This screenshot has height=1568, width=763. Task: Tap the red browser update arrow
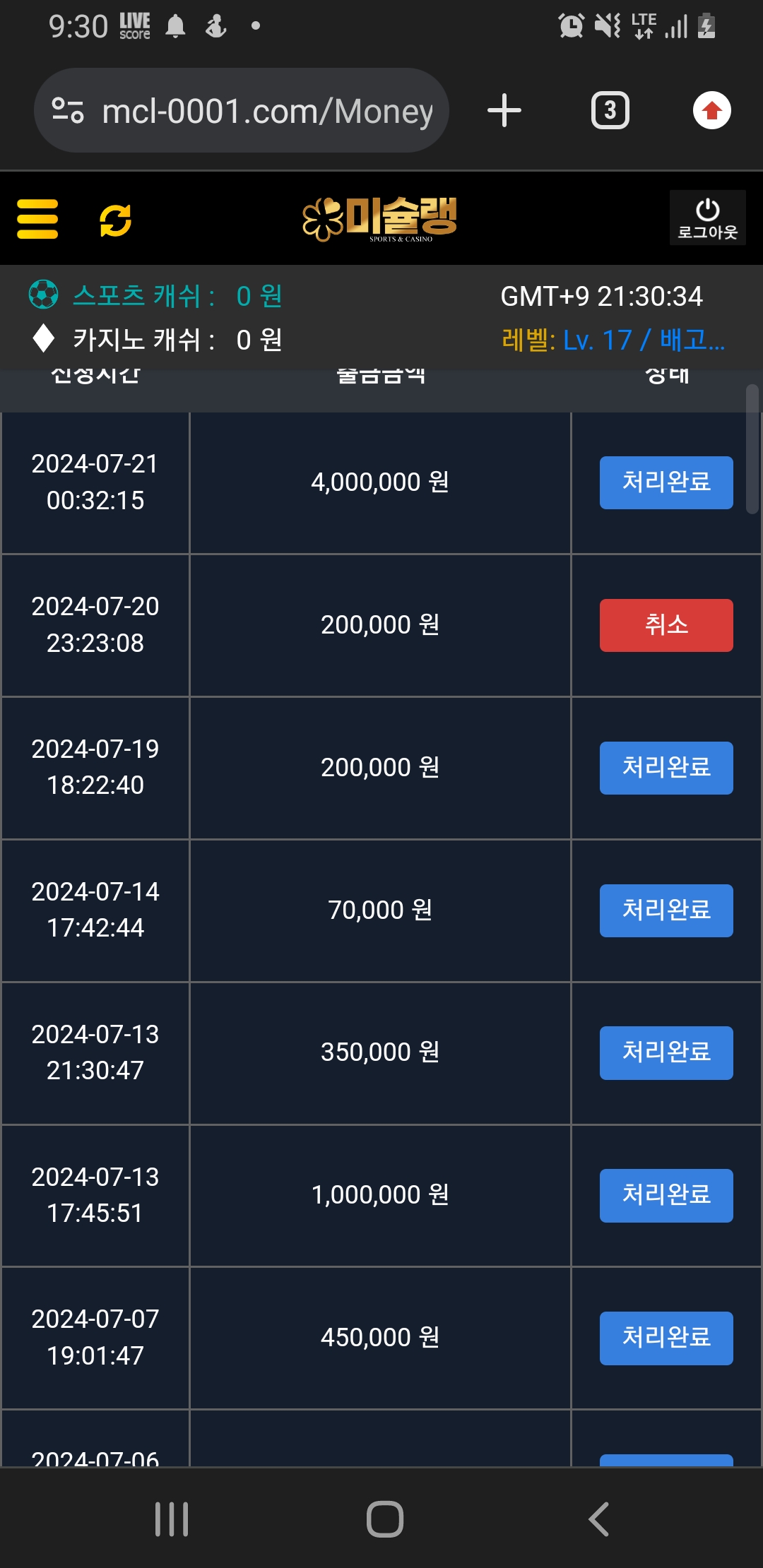click(711, 111)
